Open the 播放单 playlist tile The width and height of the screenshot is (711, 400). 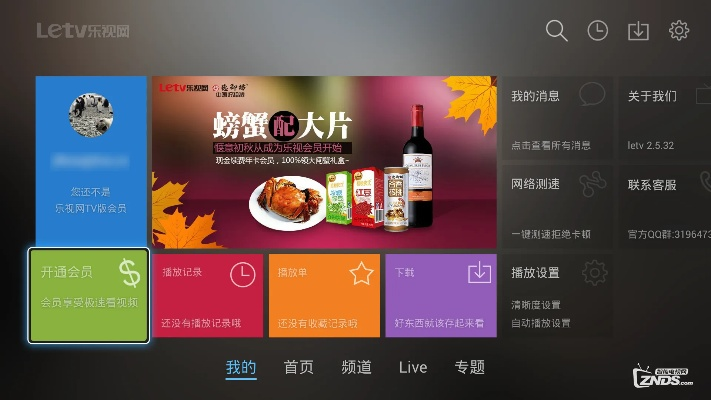[325, 296]
